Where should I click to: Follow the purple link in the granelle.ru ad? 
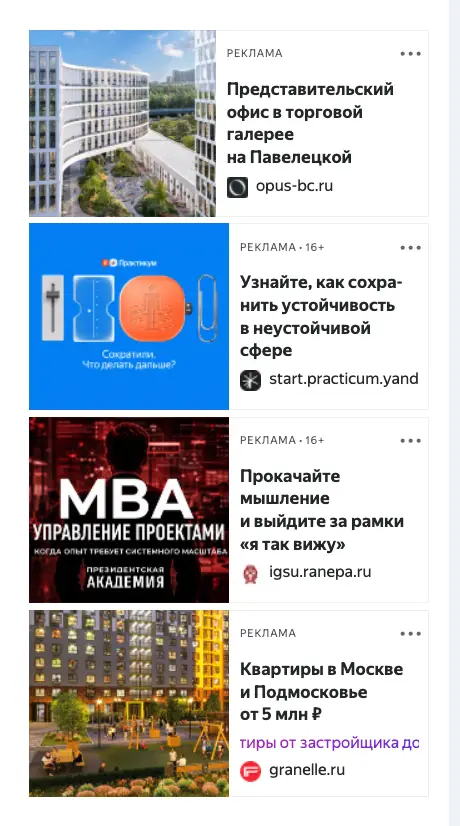[x=329, y=743]
